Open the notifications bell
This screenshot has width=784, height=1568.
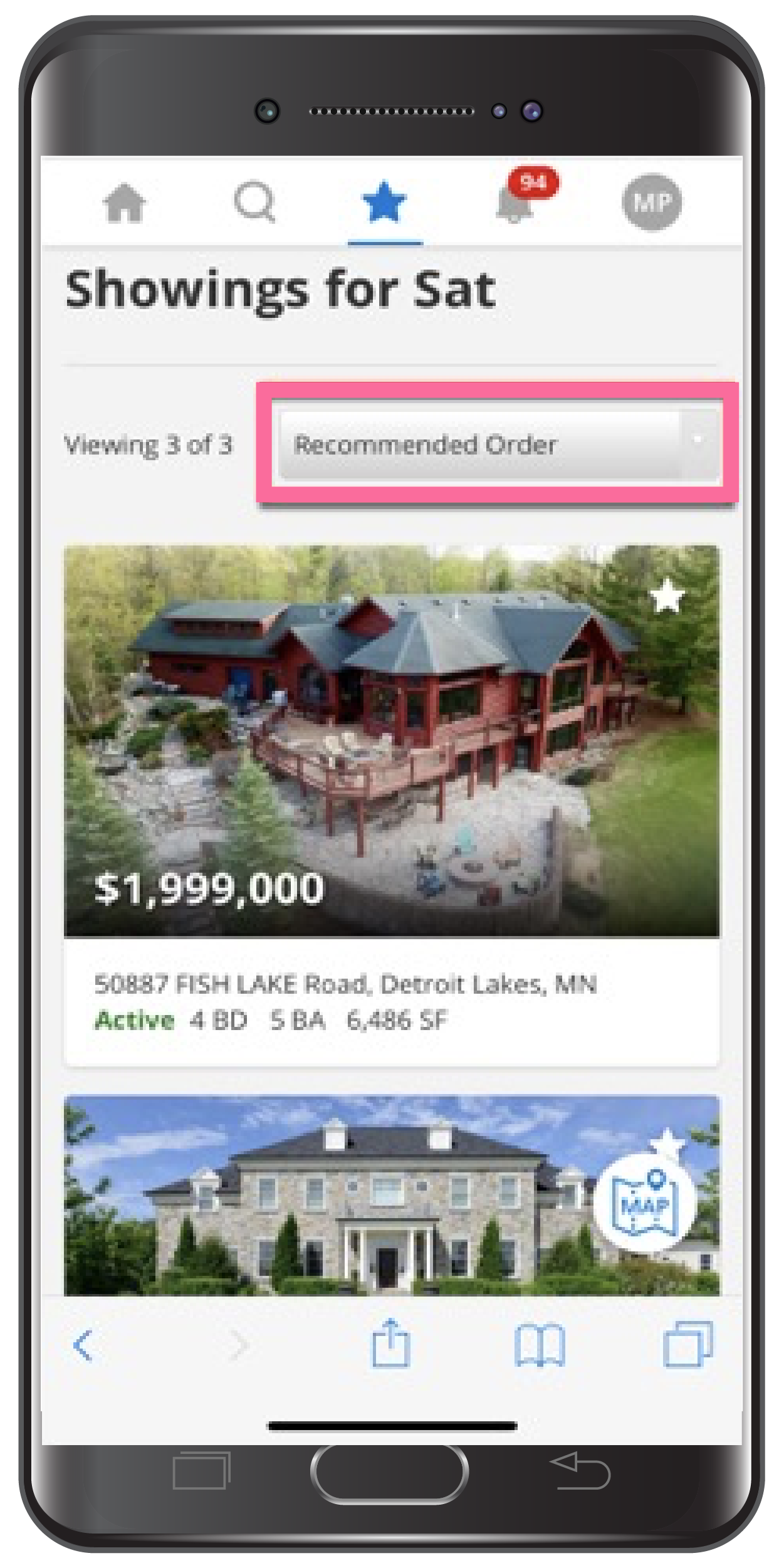coord(515,204)
